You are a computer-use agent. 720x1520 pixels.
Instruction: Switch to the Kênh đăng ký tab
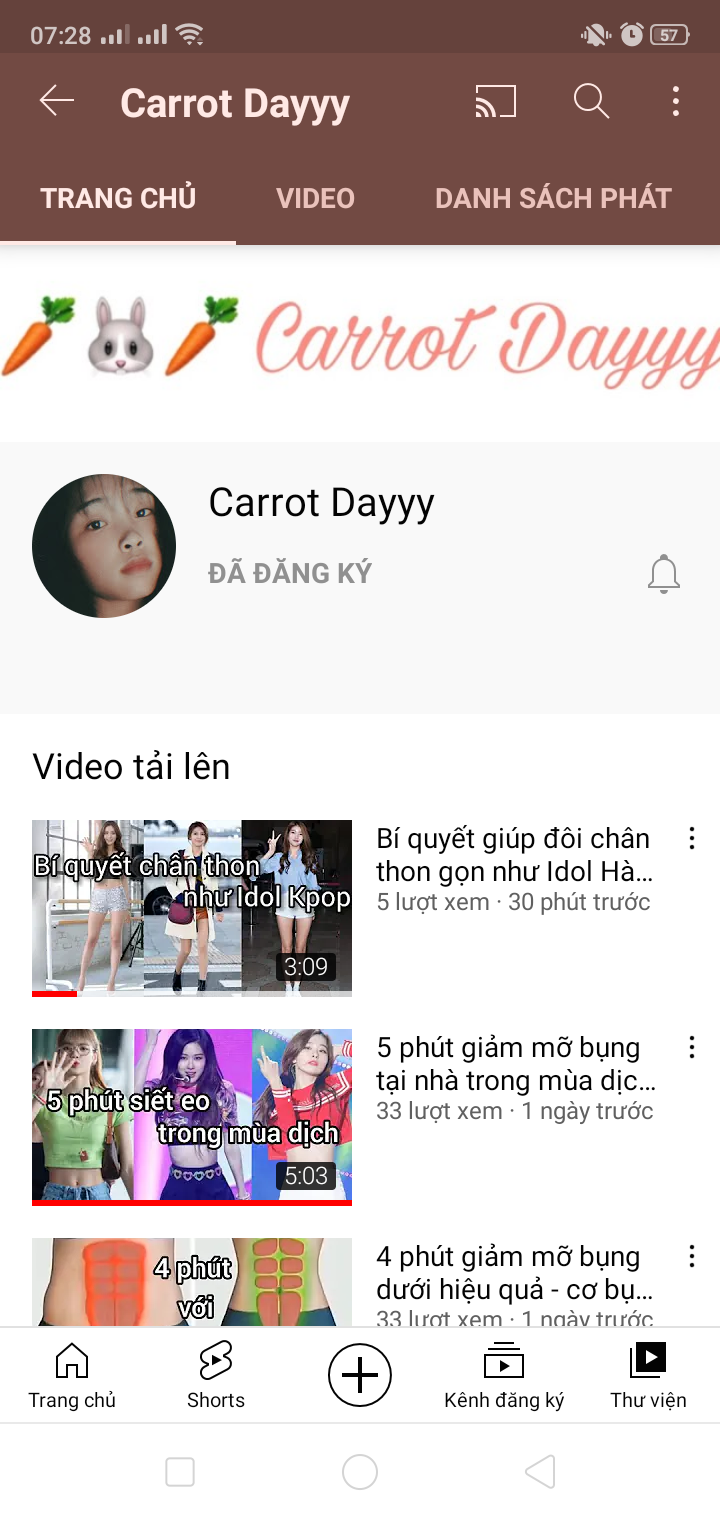(504, 1375)
